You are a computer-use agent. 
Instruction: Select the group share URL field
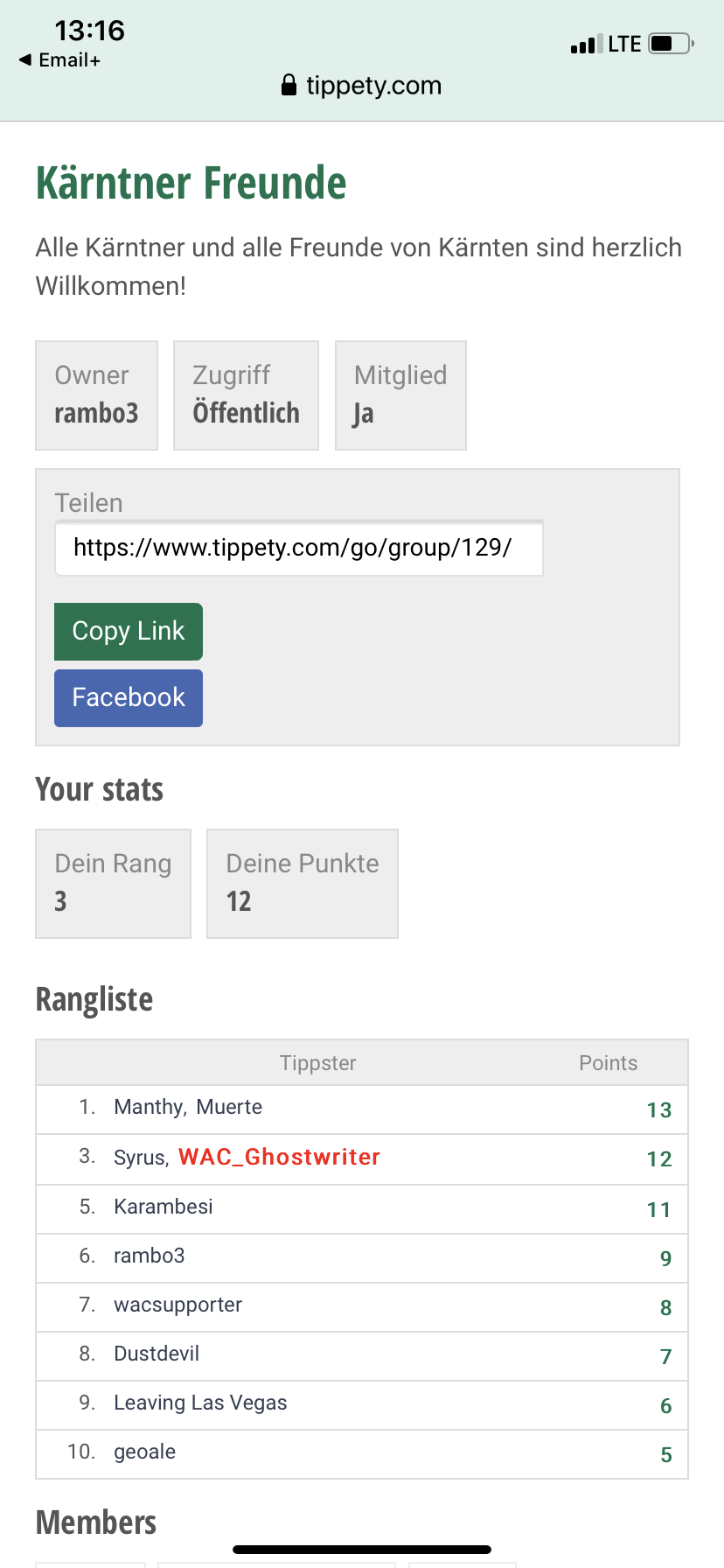[x=299, y=548]
